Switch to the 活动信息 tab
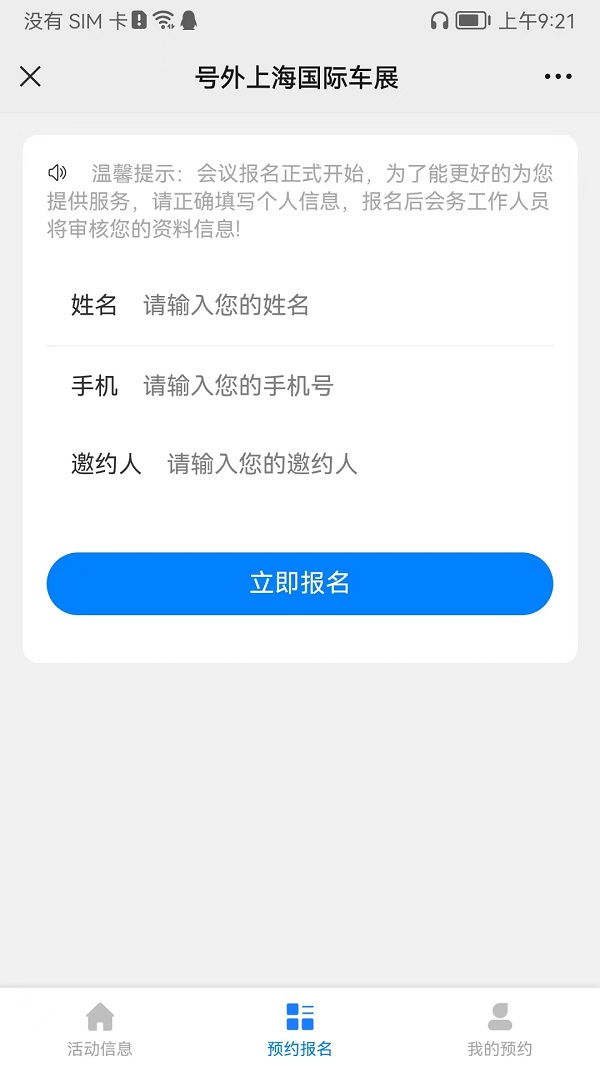Viewport: 600px width, 1066px height. (x=100, y=1029)
